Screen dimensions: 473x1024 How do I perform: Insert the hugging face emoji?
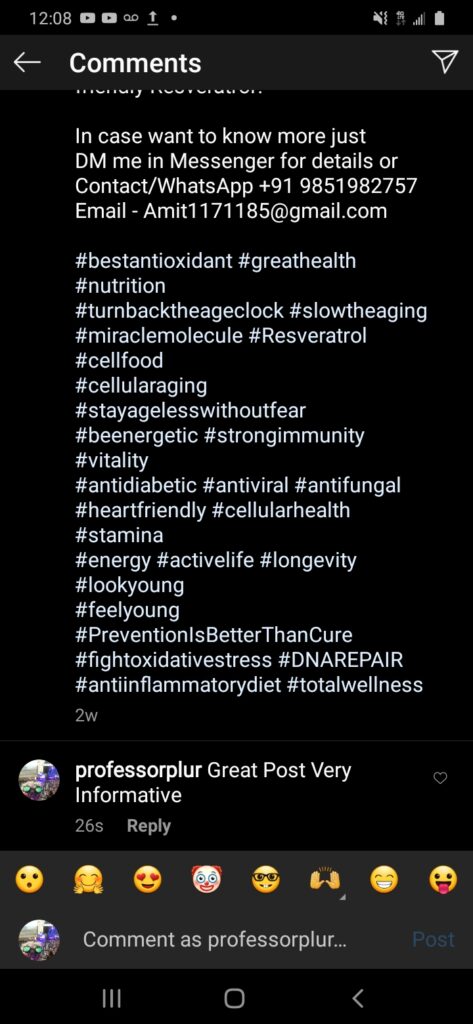pos(88,881)
